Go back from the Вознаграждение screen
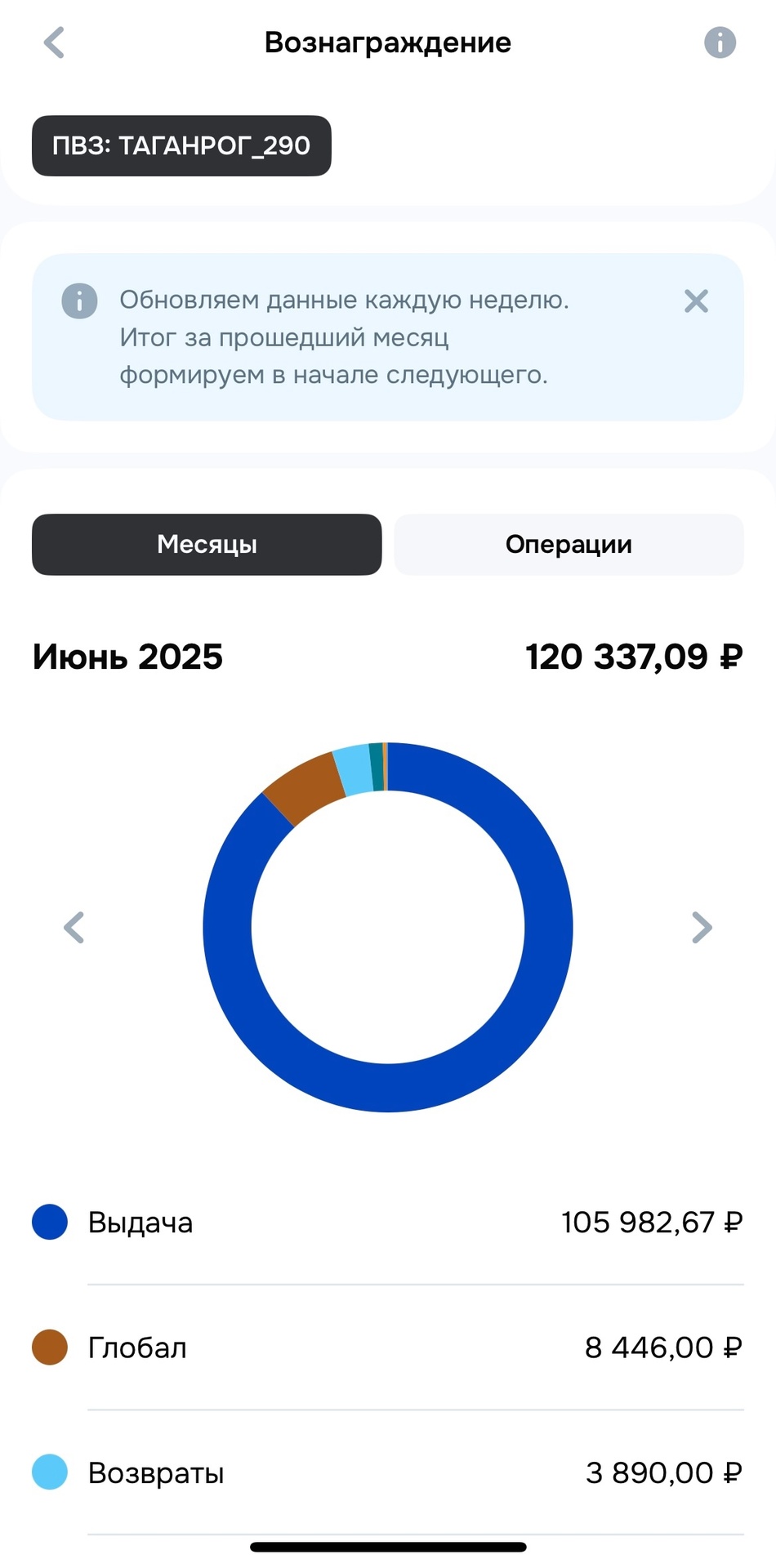Viewport: 776px width, 1568px height. click(x=54, y=42)
